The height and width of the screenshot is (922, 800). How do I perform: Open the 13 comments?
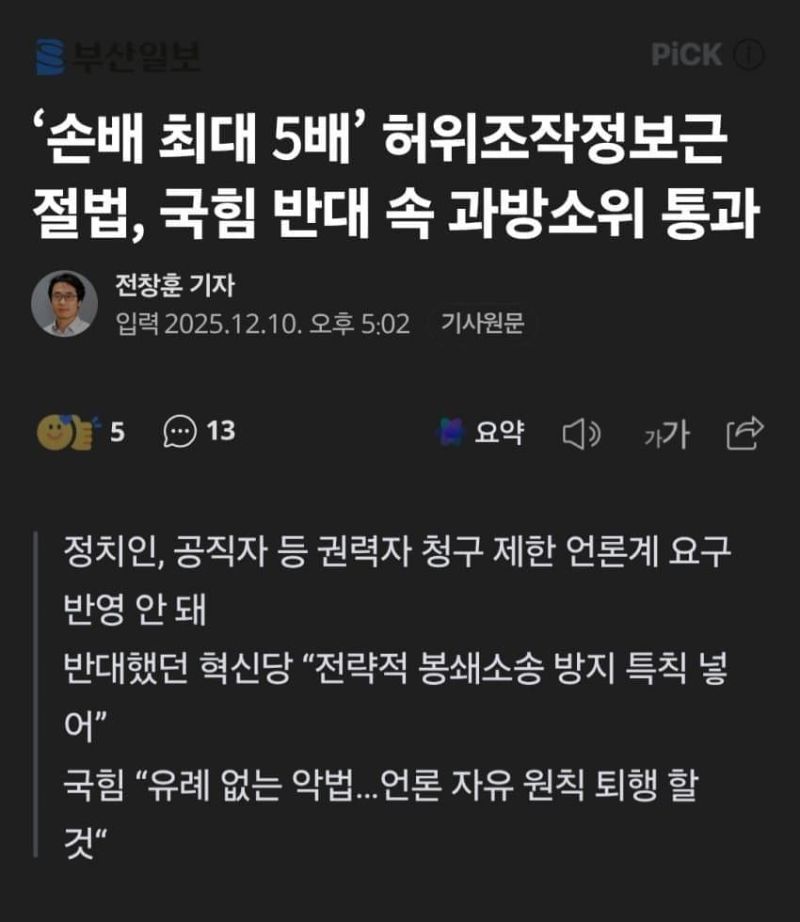[198, 432]
